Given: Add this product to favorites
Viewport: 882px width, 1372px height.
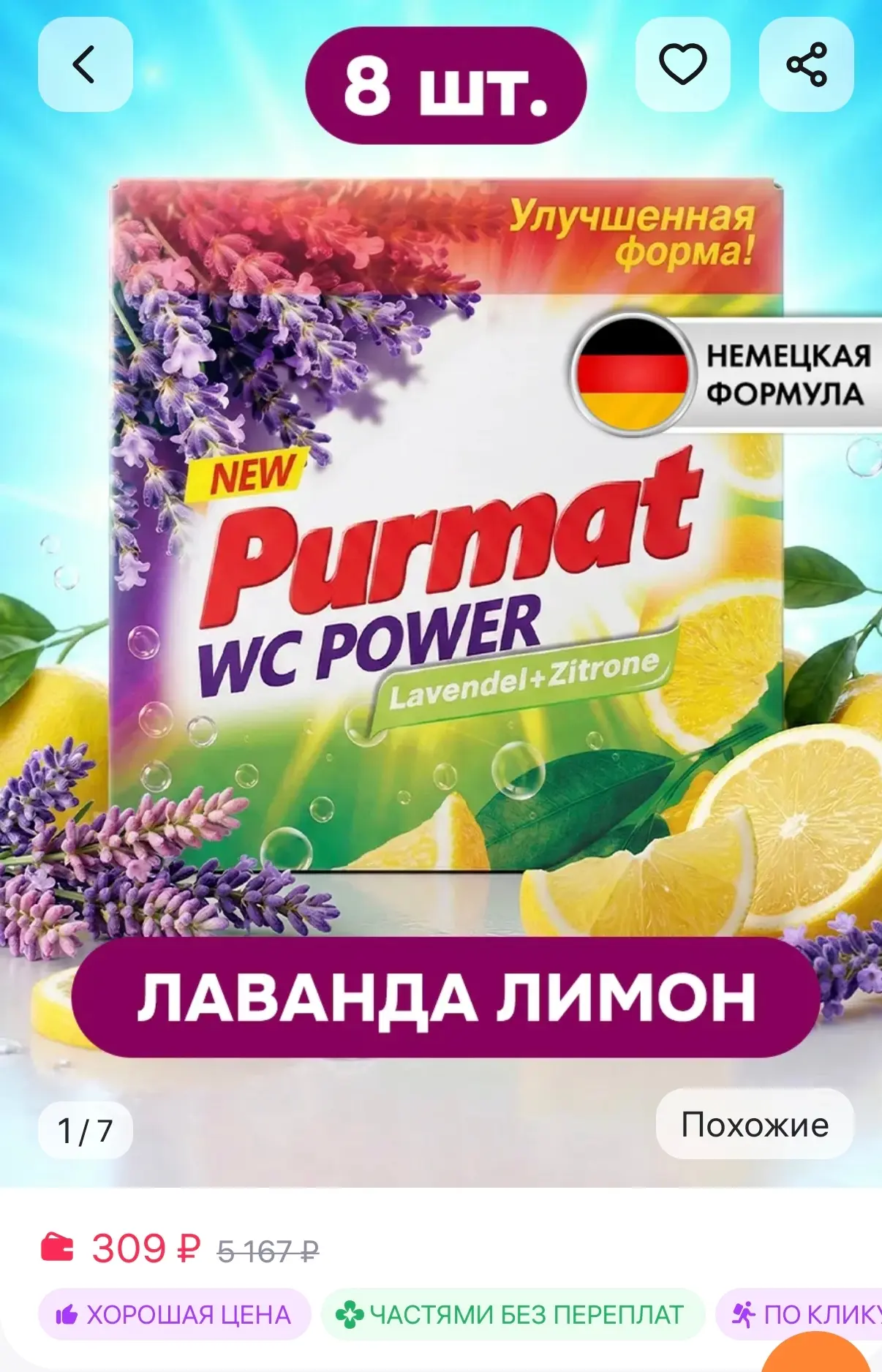Looking at the screenshot, I should [x=682, y=64].
